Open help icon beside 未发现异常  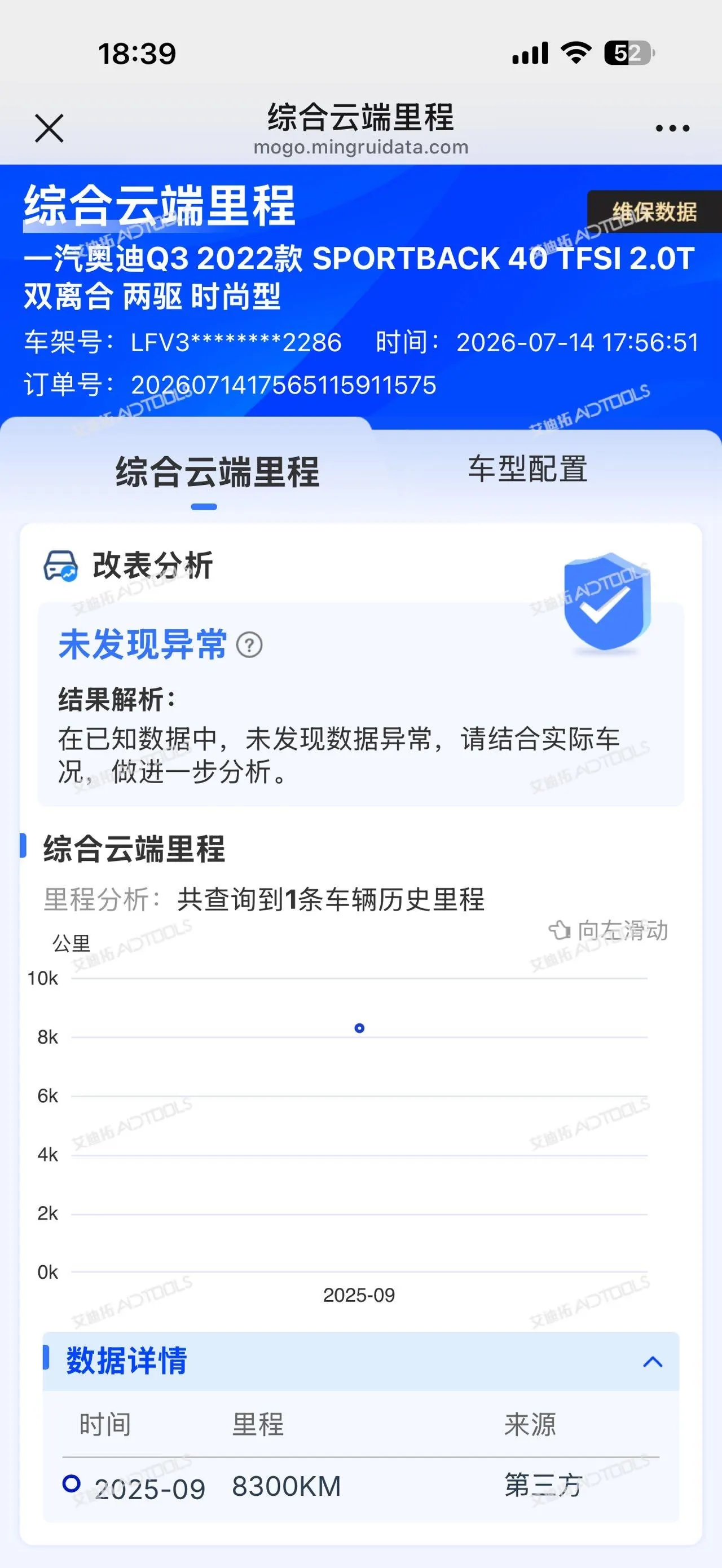click(249, 645)
